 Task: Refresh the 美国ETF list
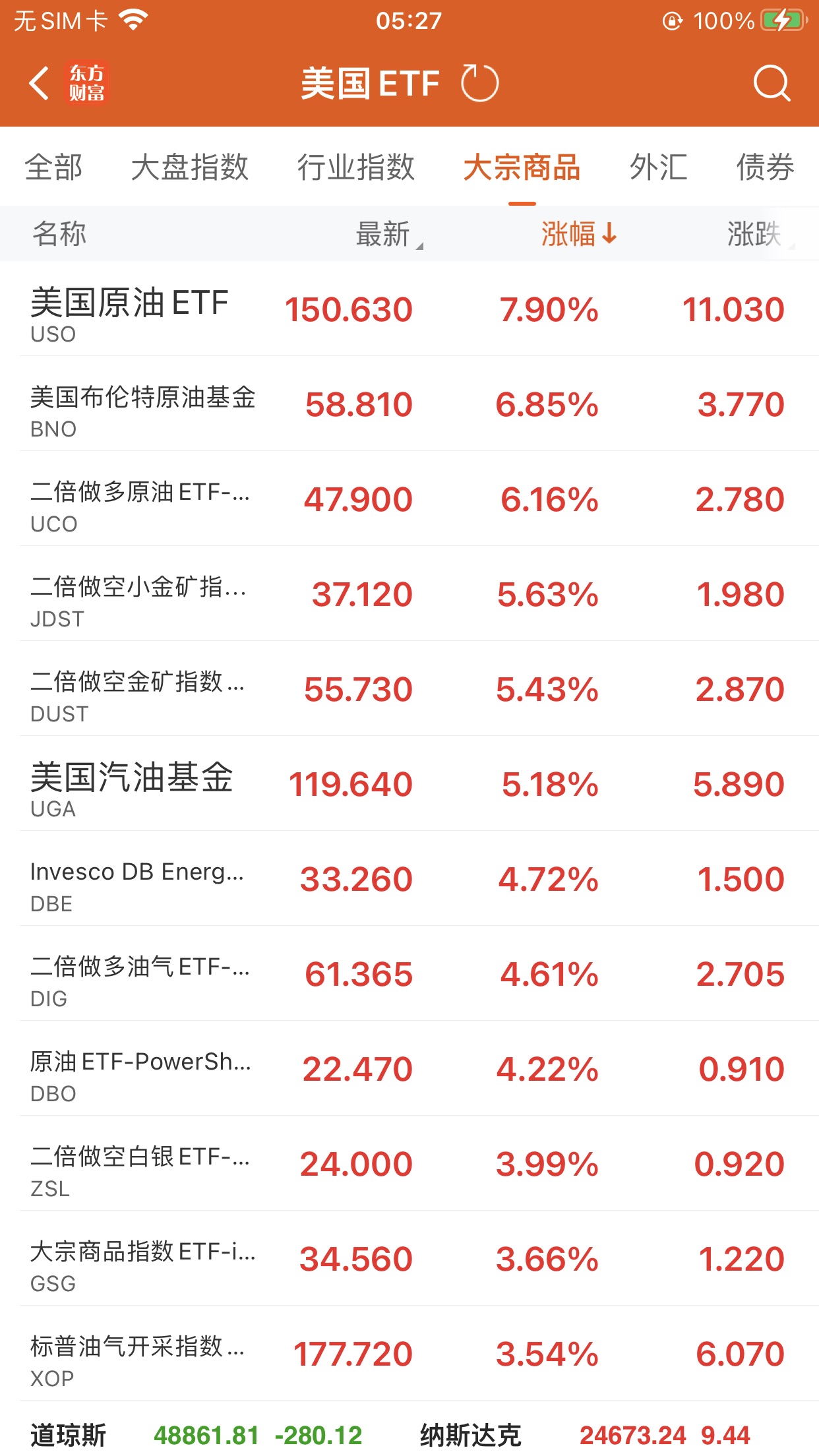[479, 84]
